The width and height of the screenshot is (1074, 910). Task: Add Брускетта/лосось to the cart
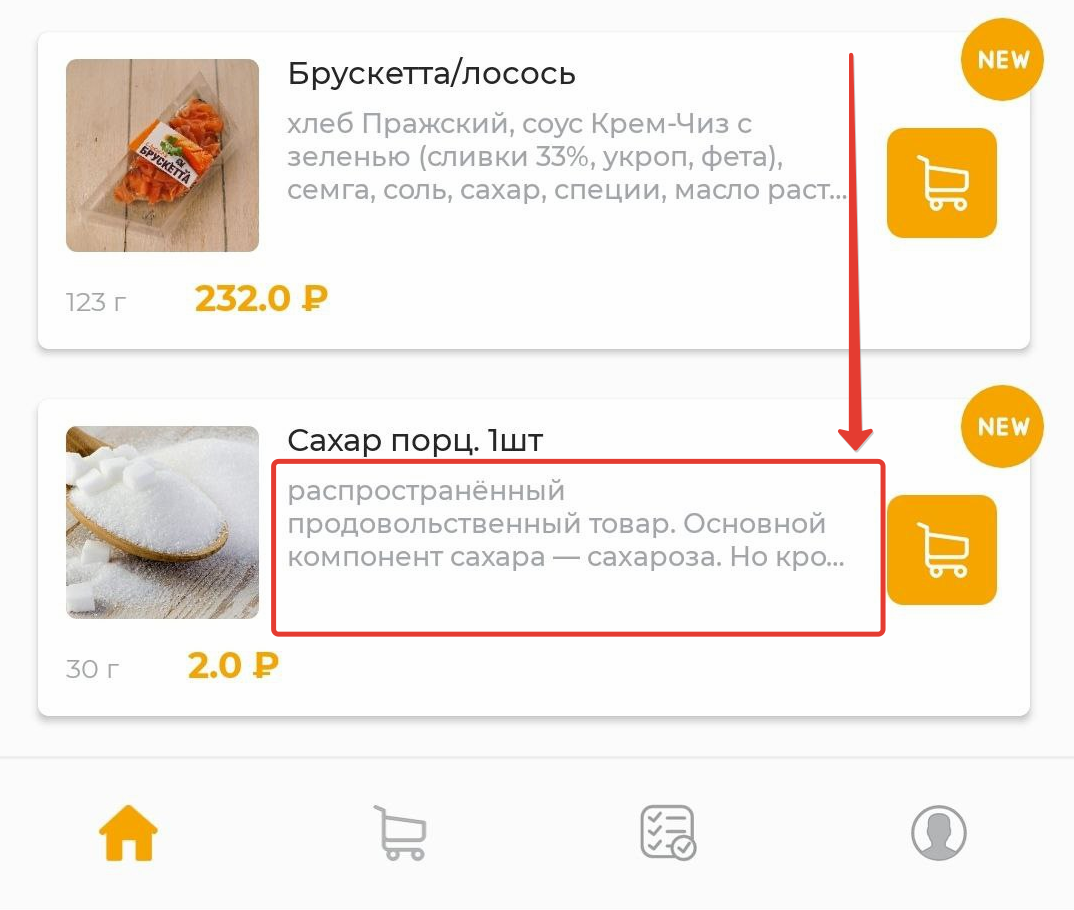[x=941, y=183]
